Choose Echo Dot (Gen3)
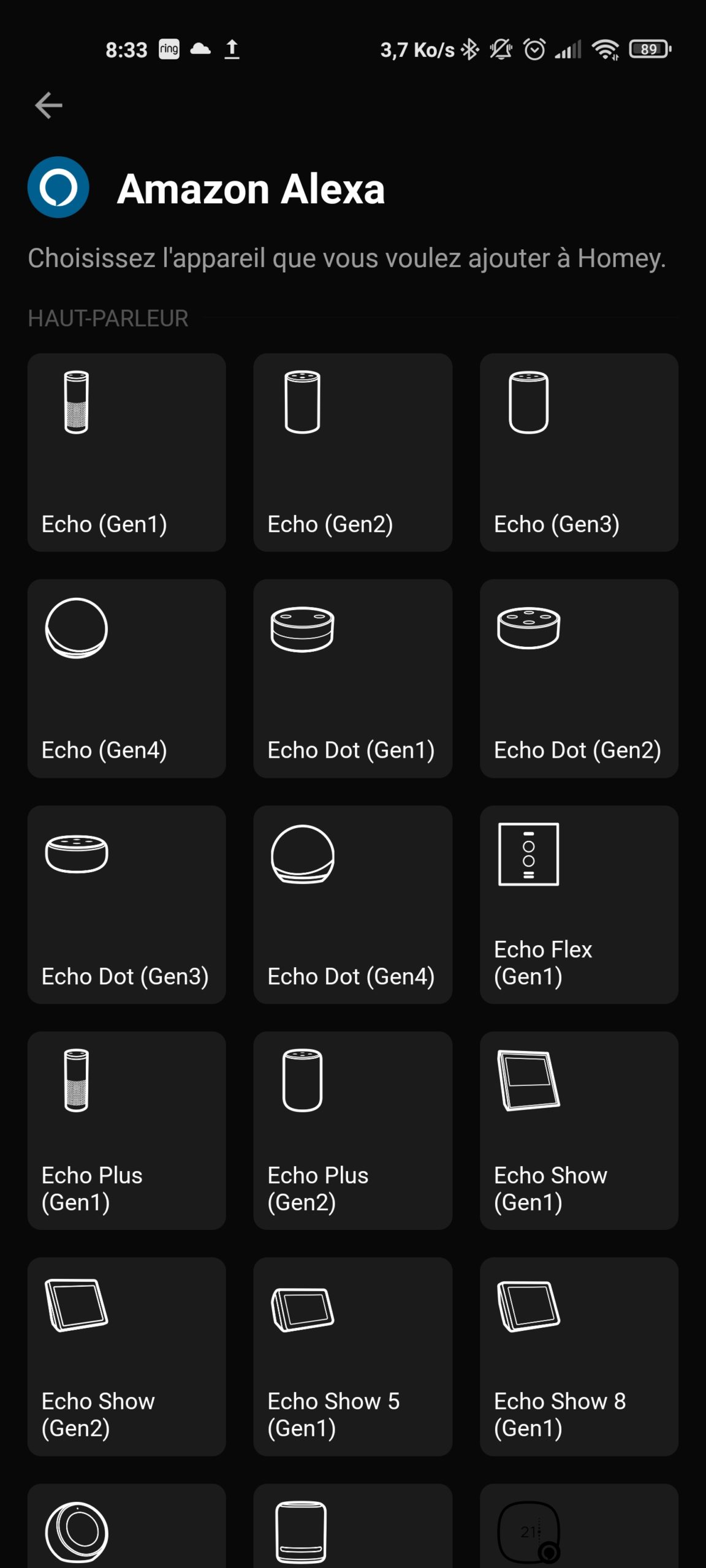Image resolution: width=706 pixels, height=1568 pixels. pos(127,904)
